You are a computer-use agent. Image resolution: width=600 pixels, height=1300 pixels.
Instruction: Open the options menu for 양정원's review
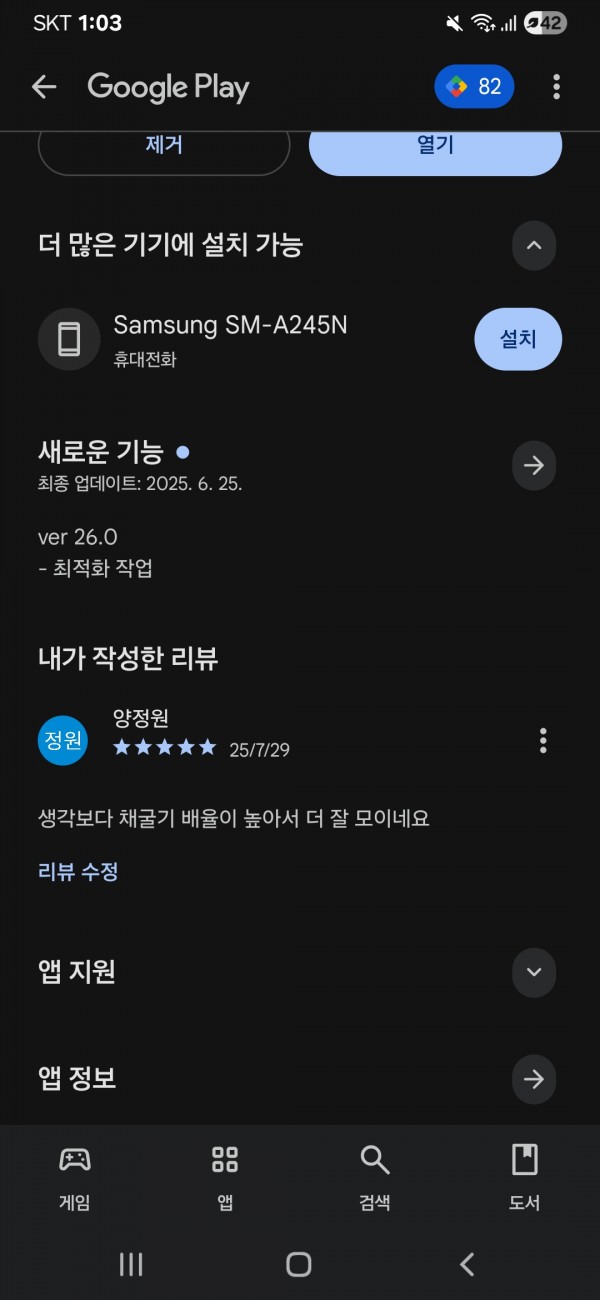tap(543, 741)
